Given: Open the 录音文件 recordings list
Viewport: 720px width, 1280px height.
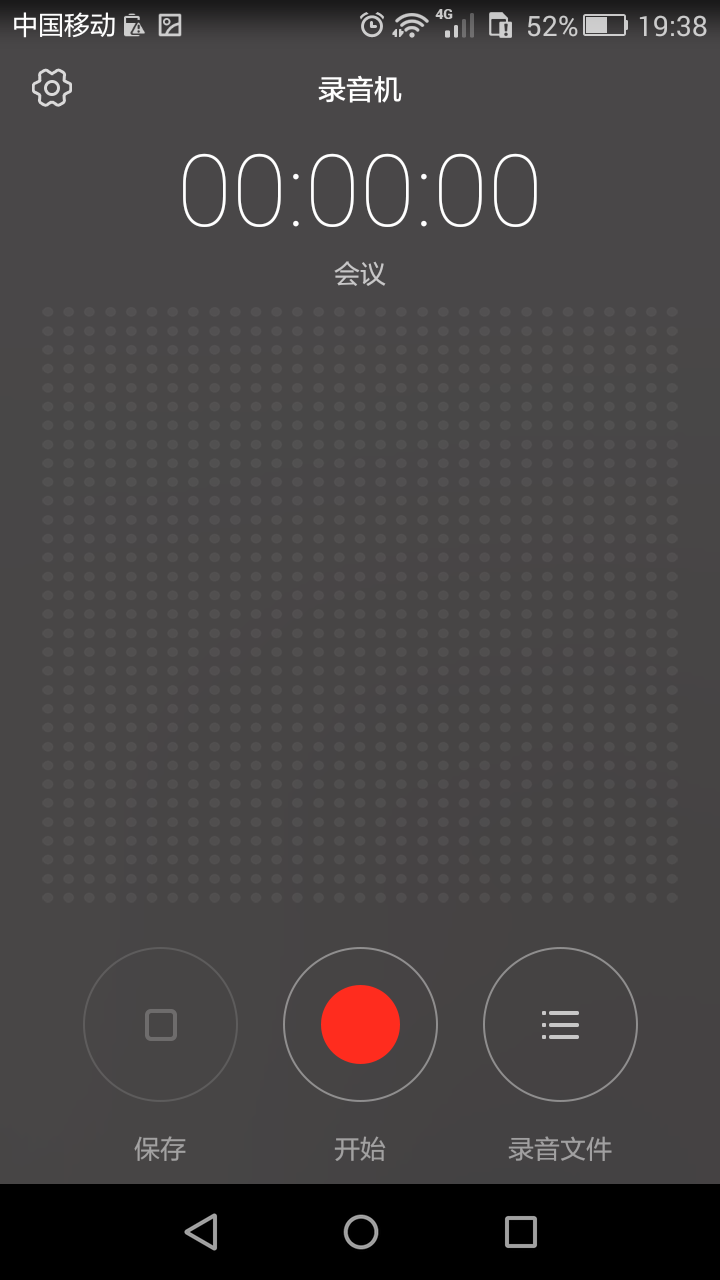Looking at the screenshot, I should pyautogui.click(x=560, y=1024).
